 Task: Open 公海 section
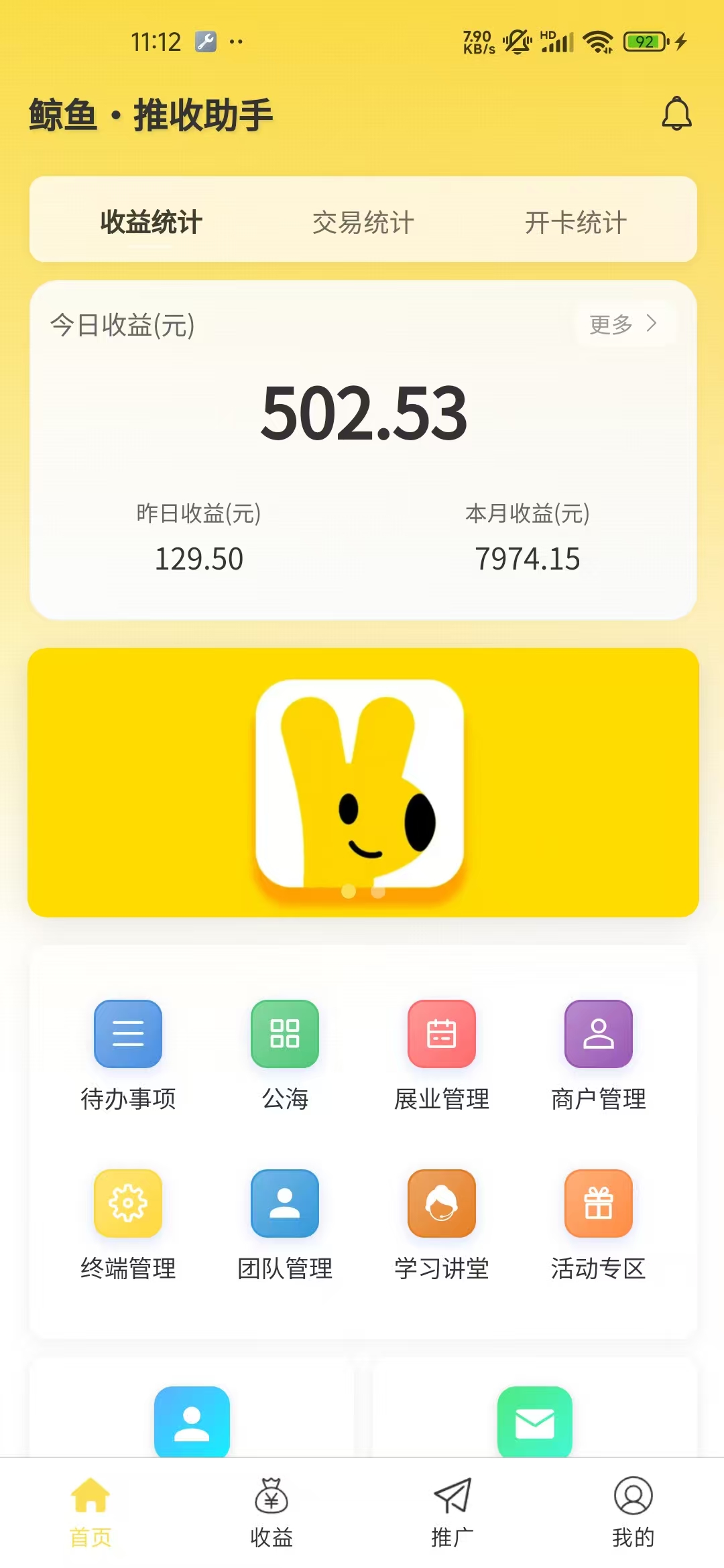point(285,1053)
